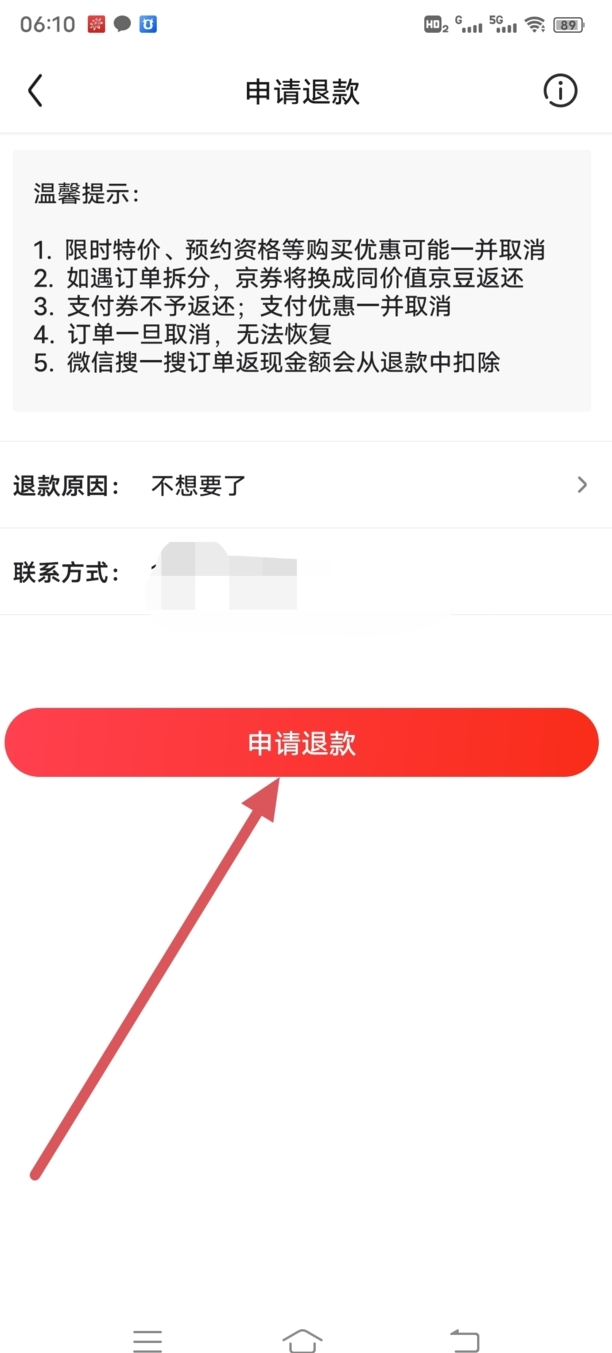
Task: Tap the system back button
Action: [x=464, y=1340]
